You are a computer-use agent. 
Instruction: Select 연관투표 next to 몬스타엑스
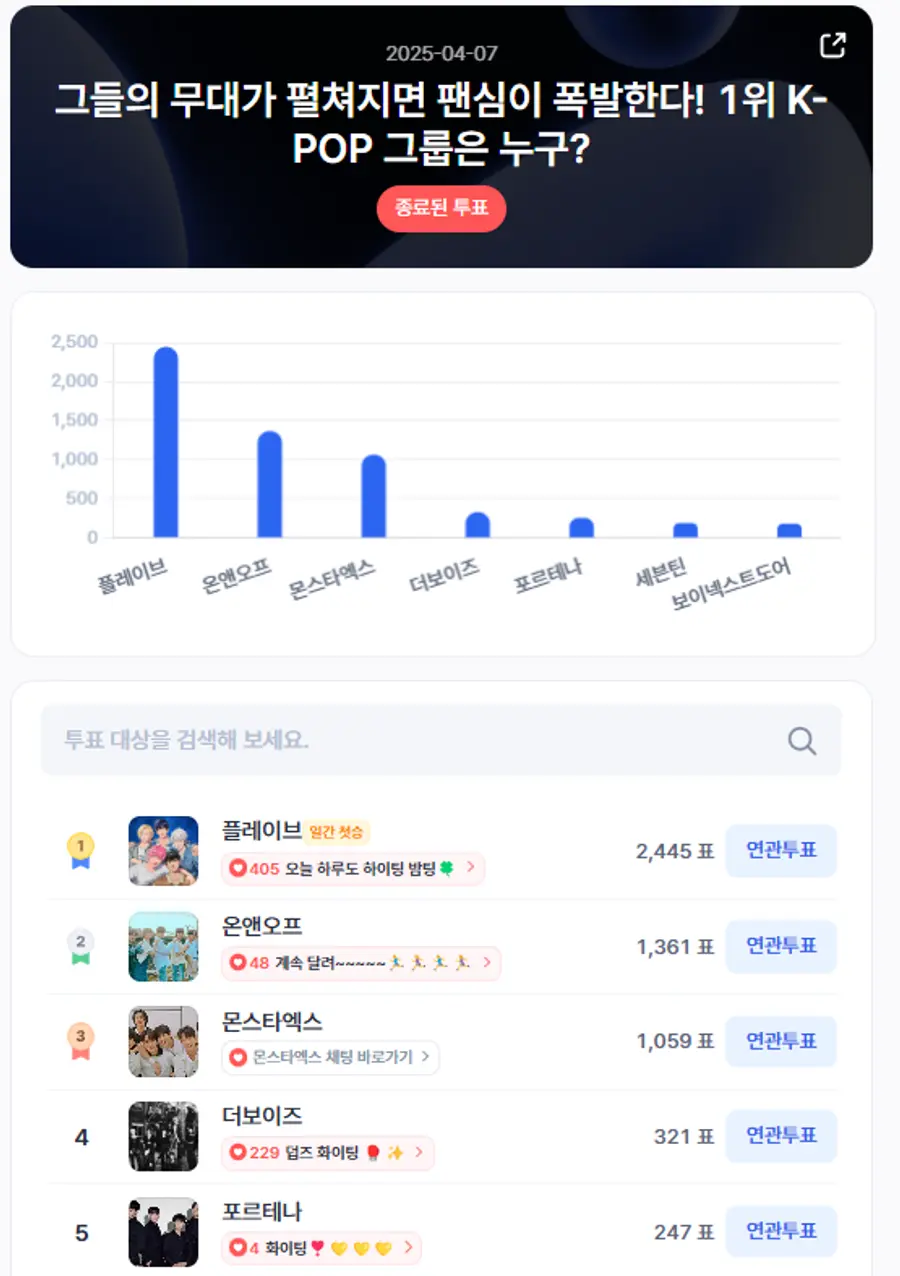pyautogui.click(x=781, y=1041)
